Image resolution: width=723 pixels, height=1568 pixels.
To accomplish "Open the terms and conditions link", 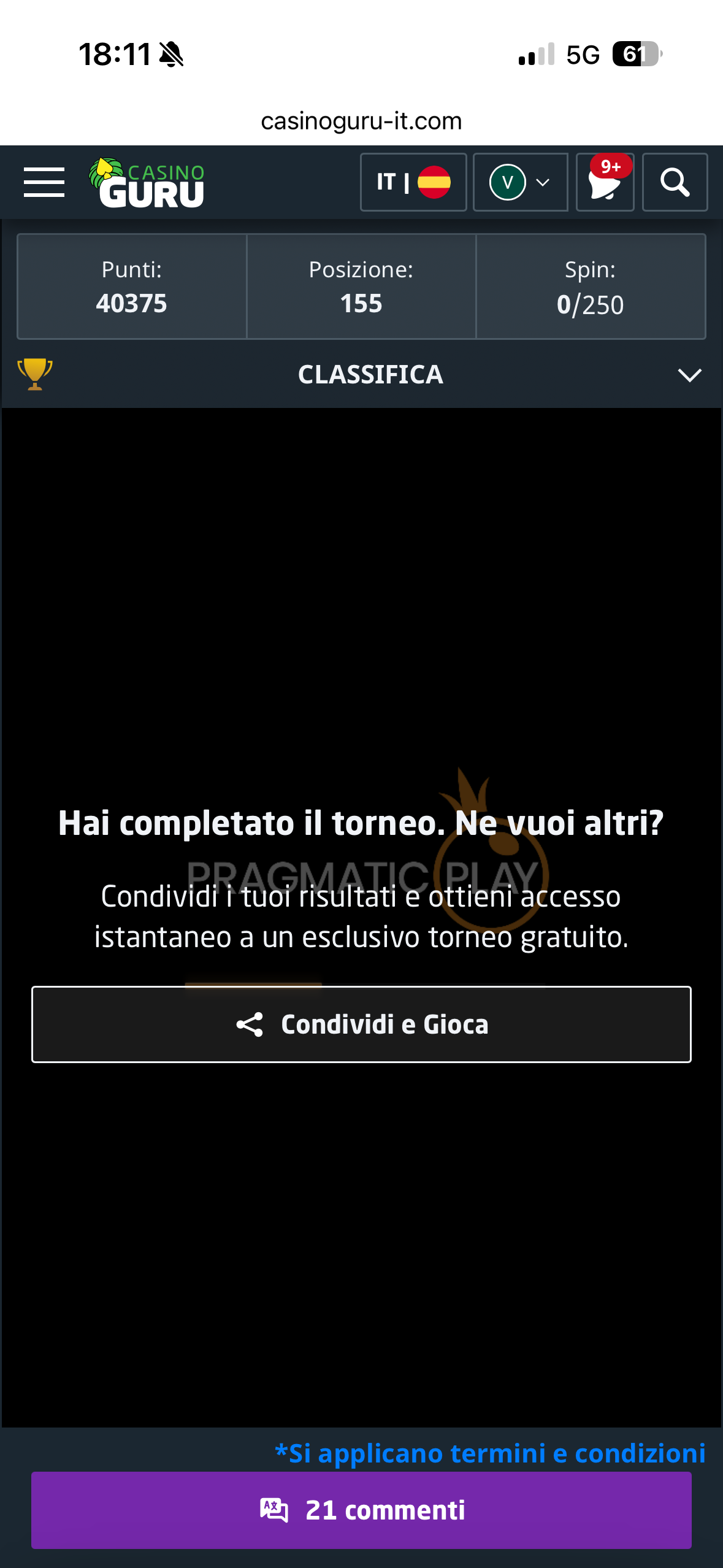I will point(490,1453).
